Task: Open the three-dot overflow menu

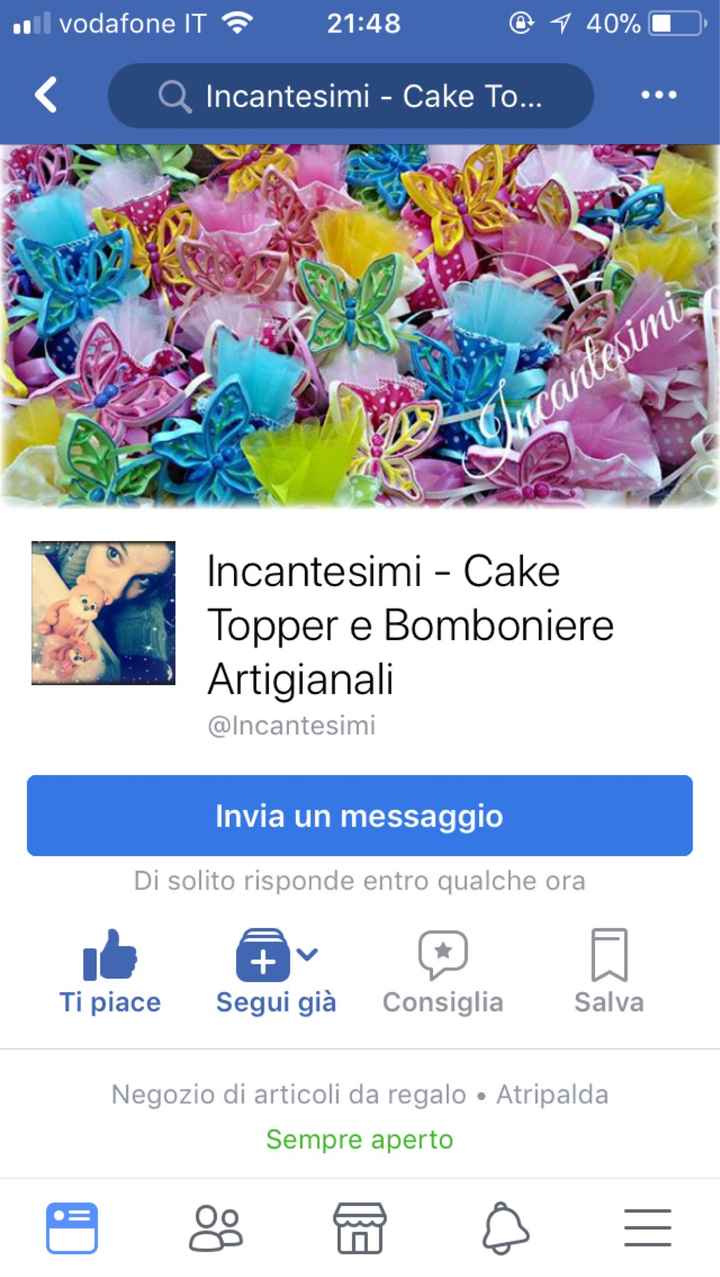Action: click(658, 96)
